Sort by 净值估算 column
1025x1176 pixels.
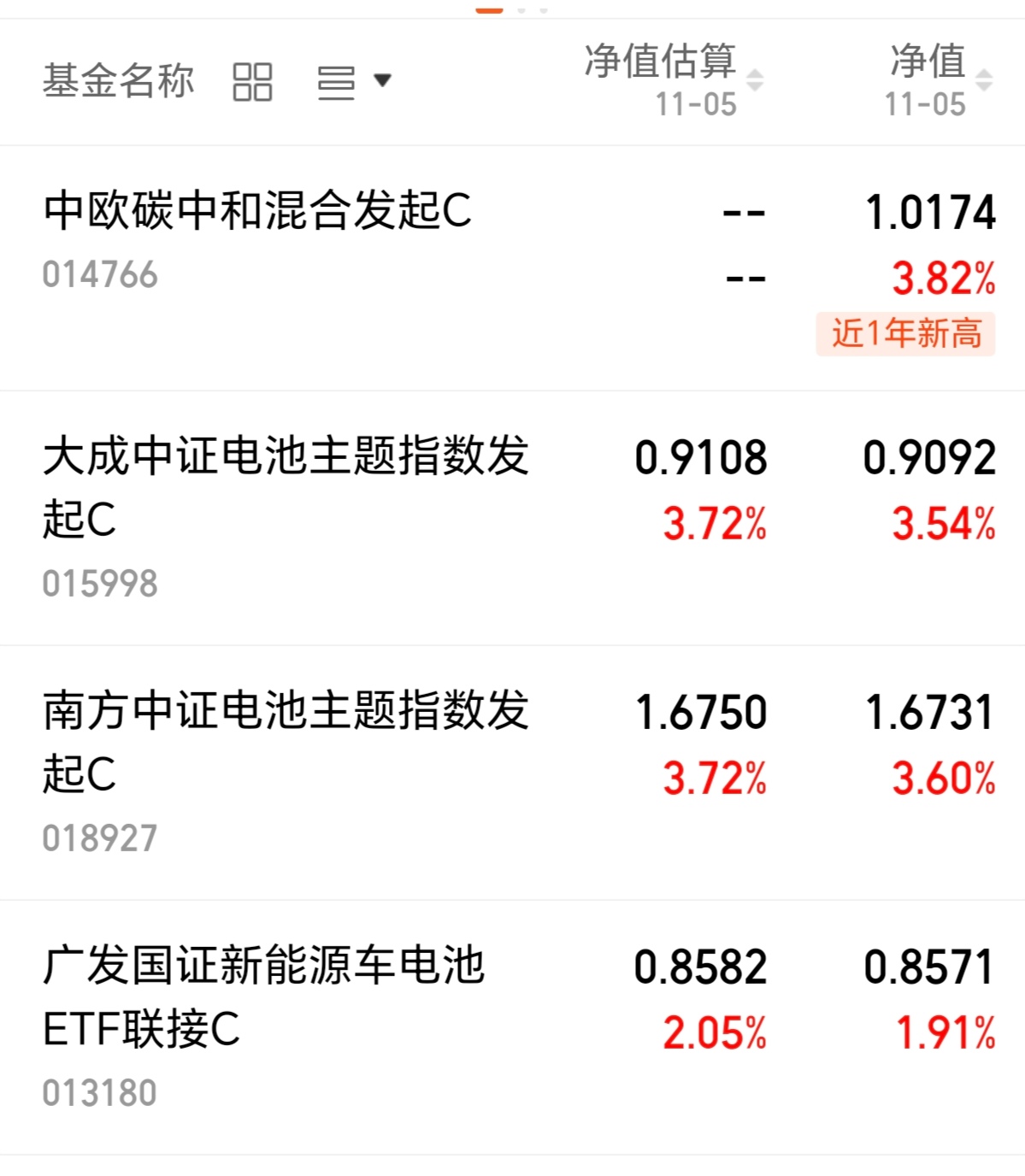[674, 80]
